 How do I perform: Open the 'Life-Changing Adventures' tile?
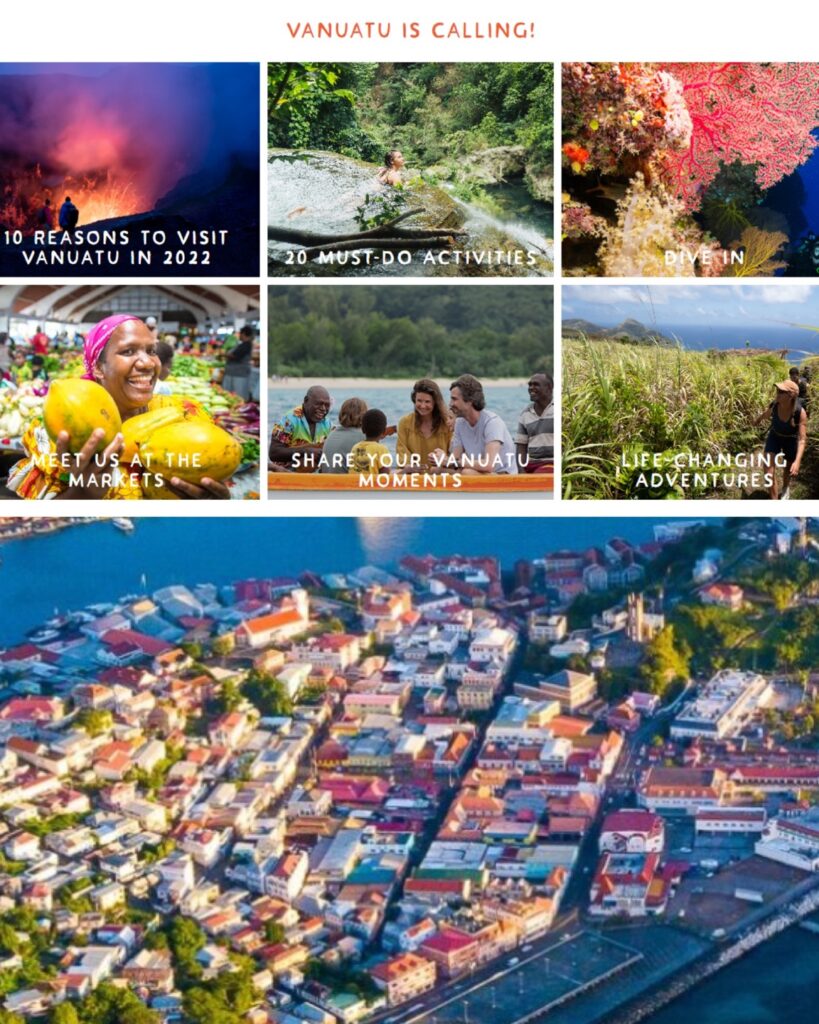[x=690, y=392]
